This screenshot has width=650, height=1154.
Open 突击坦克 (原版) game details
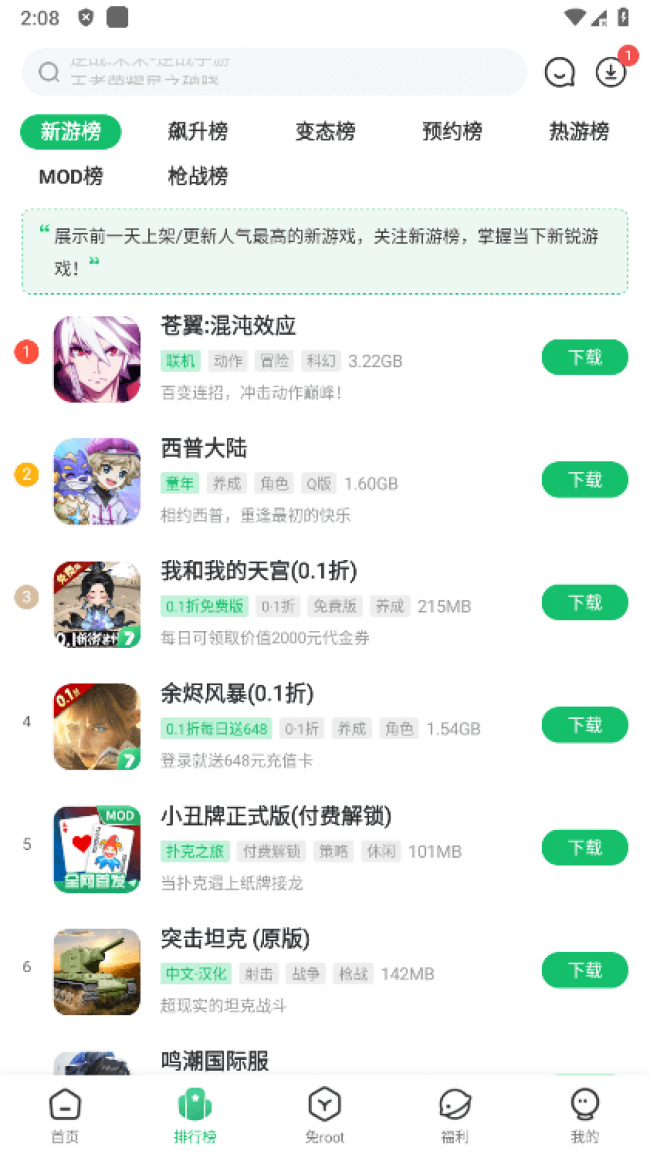(x=236, y=939)
